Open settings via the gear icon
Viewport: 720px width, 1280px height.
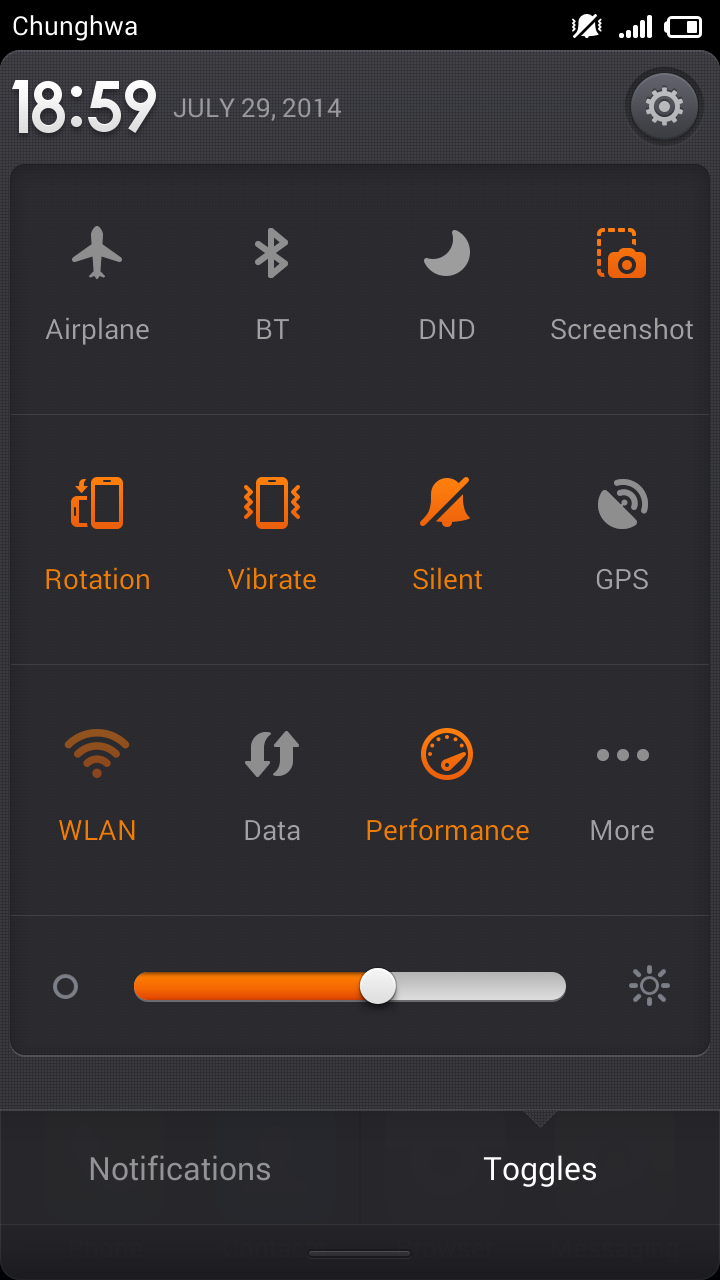664,106
